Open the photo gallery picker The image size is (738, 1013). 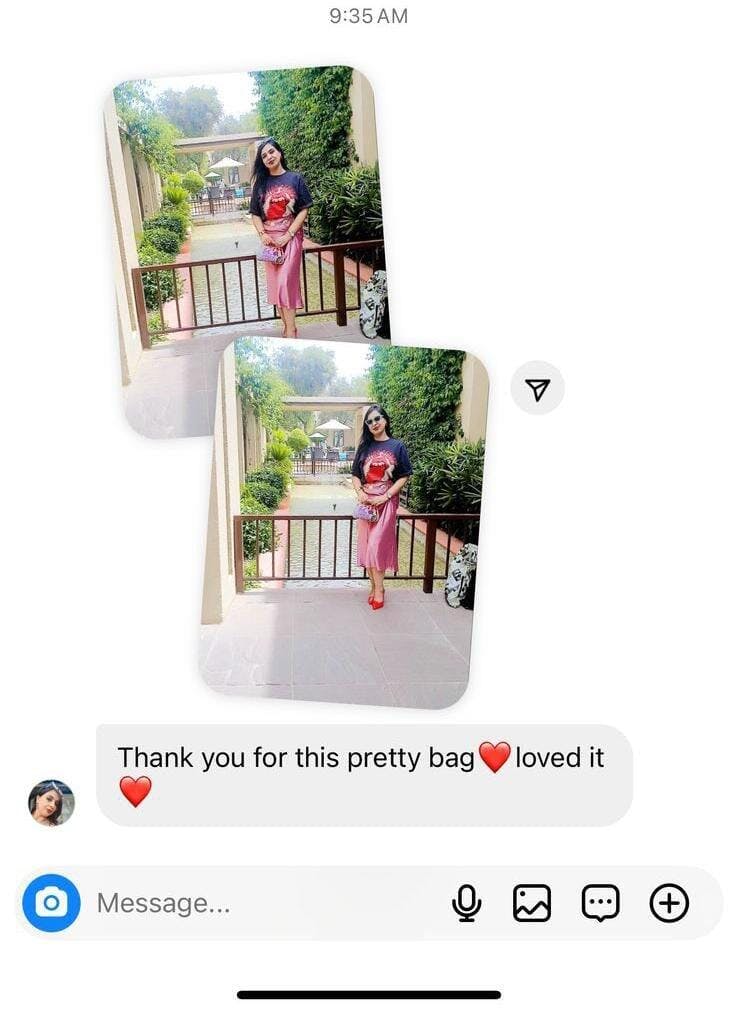click(x=532, y=903)
